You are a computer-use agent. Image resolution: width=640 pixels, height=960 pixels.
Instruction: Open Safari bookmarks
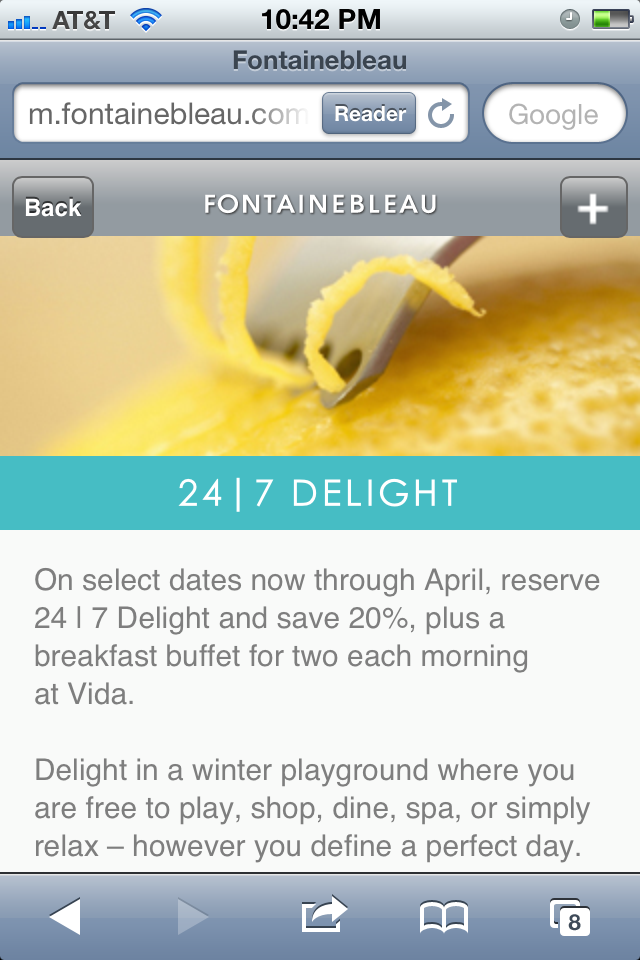tap(444, 916)
